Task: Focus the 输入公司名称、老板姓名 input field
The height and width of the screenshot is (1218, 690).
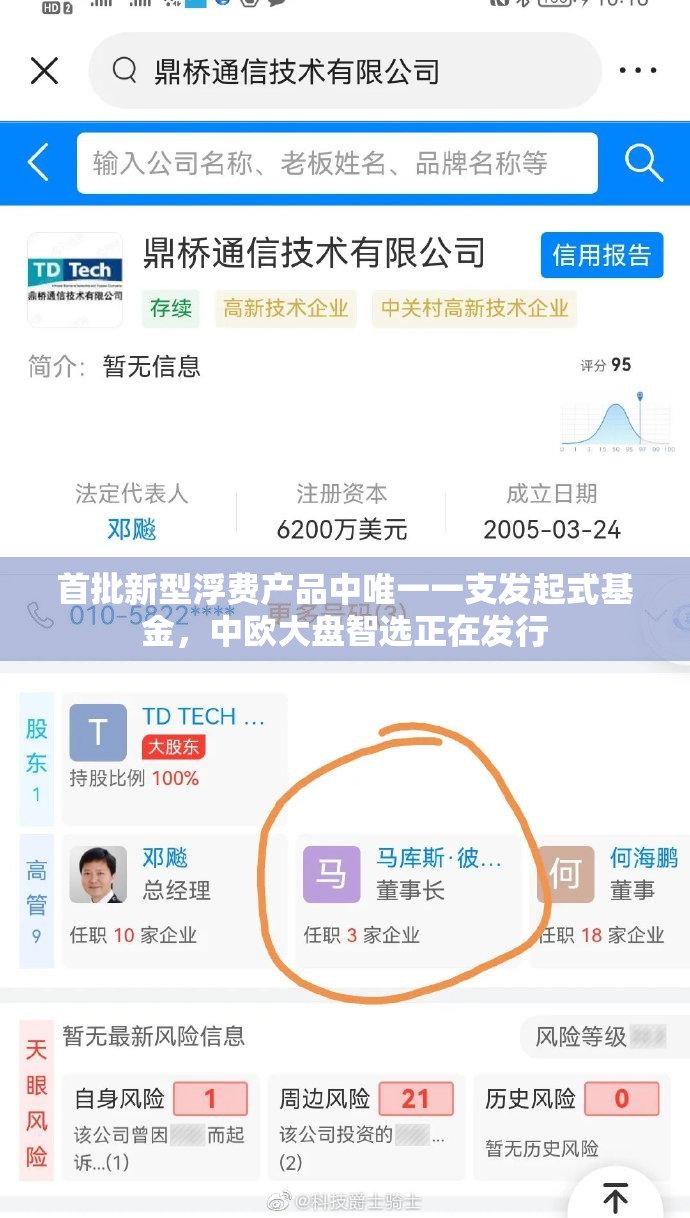Action: (x=337, y=163)
